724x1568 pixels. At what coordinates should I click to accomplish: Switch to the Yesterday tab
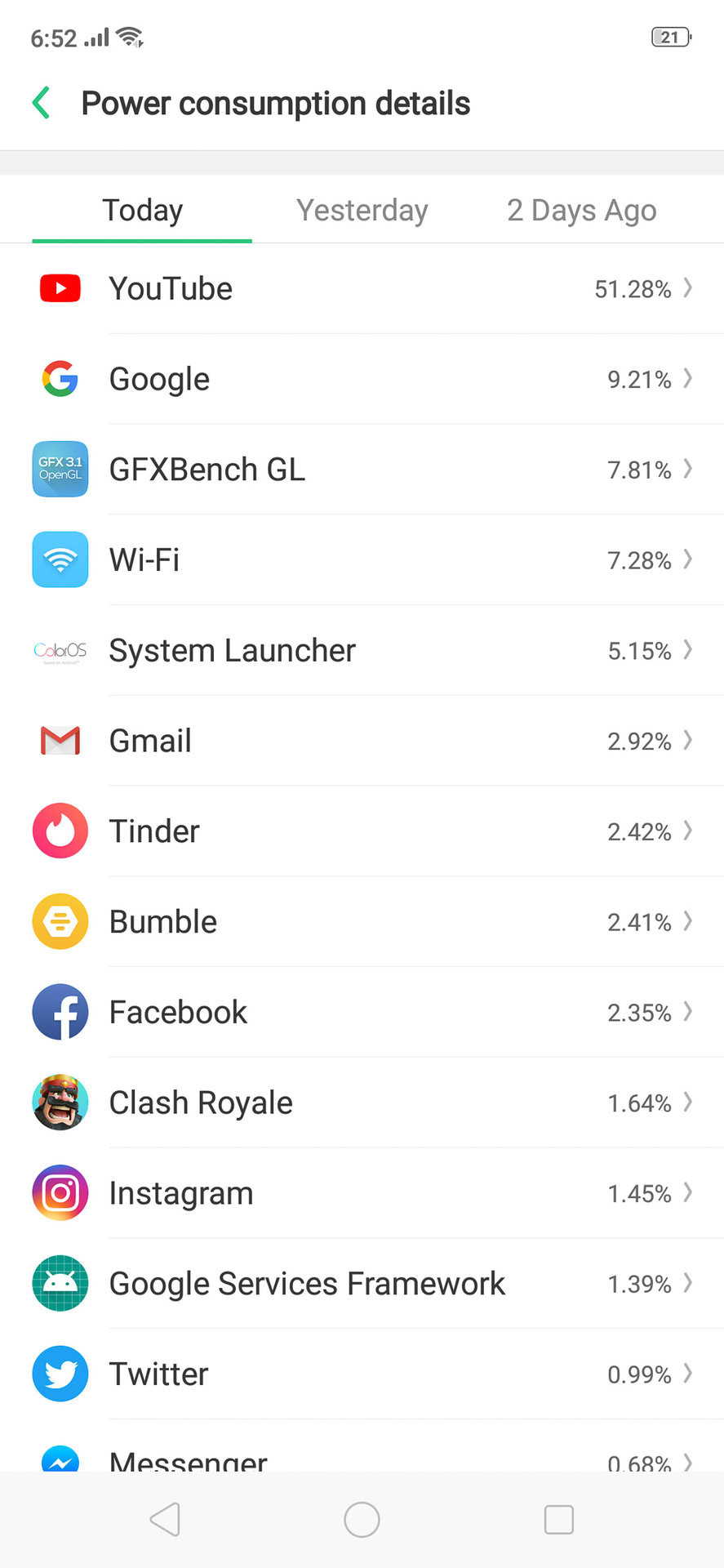[362, 211]
